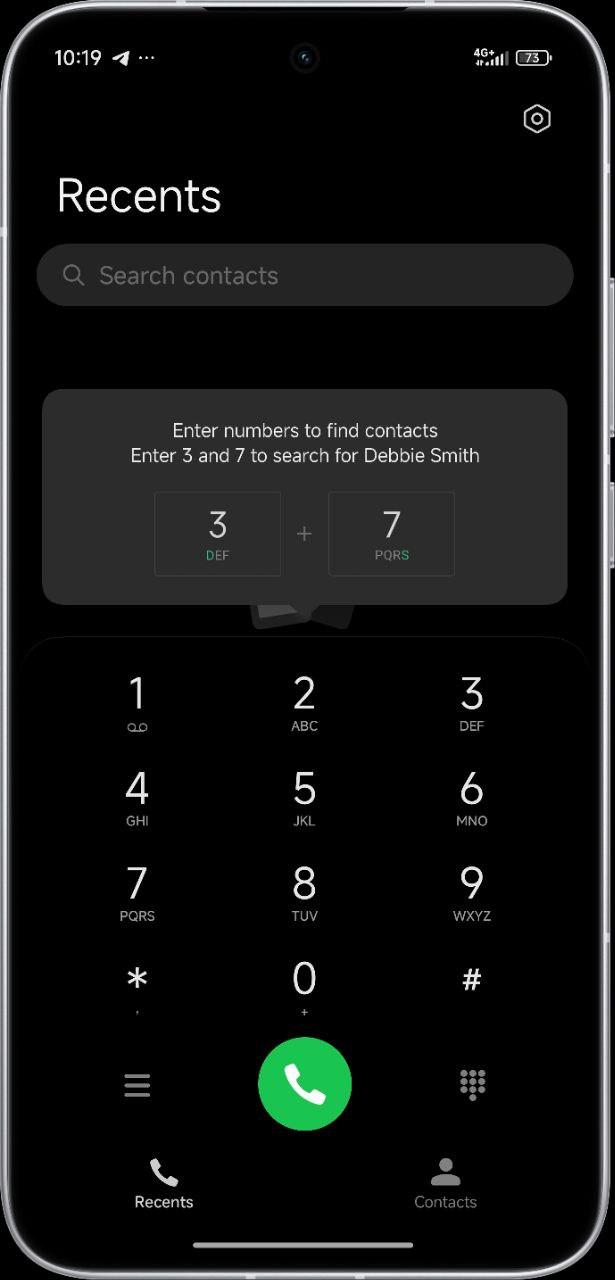
Task: Open dialer settings gear icon
Action: coord(537,119)
